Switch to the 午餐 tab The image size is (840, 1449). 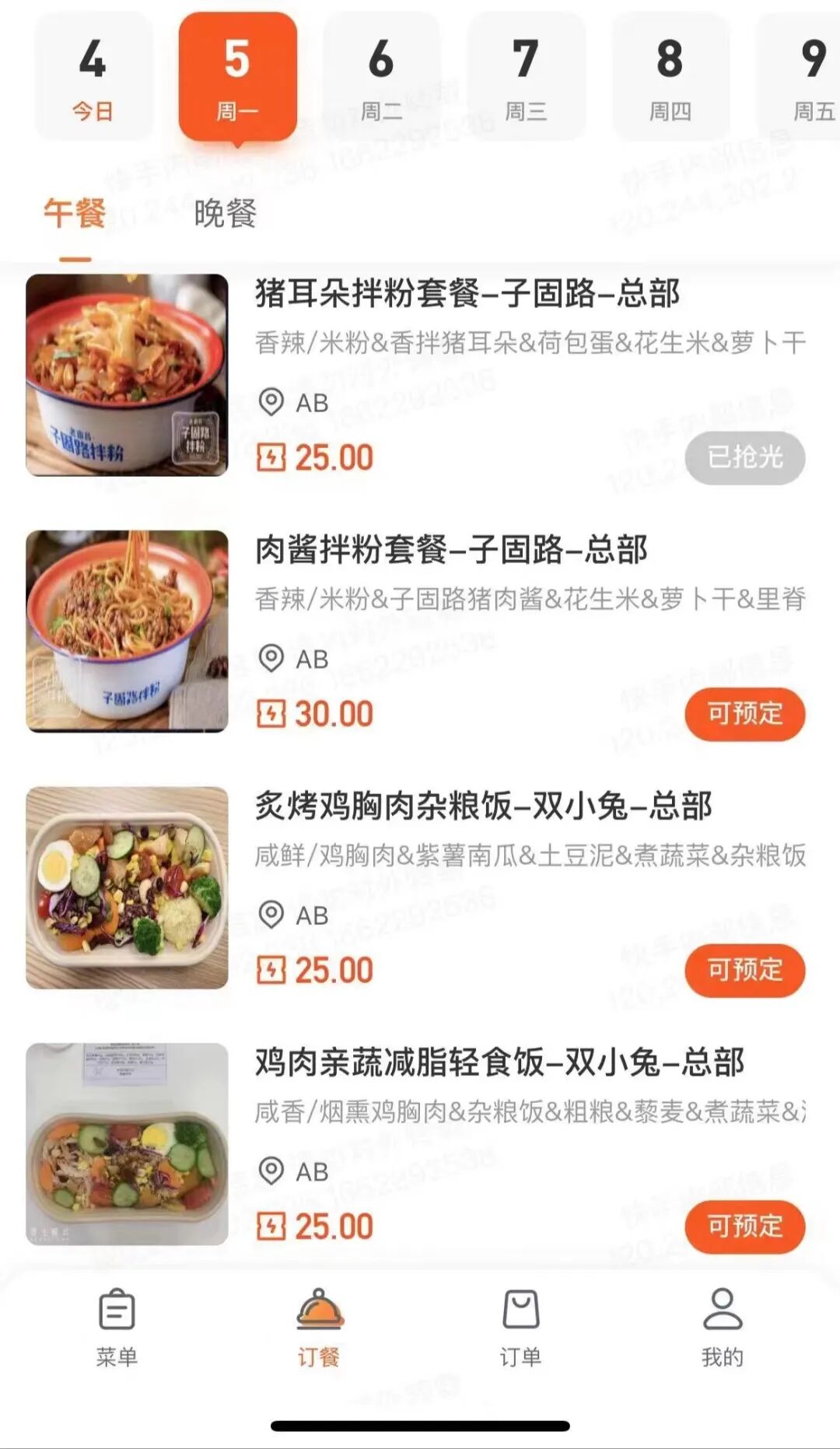pyautogui.click(x=75, y=213)
